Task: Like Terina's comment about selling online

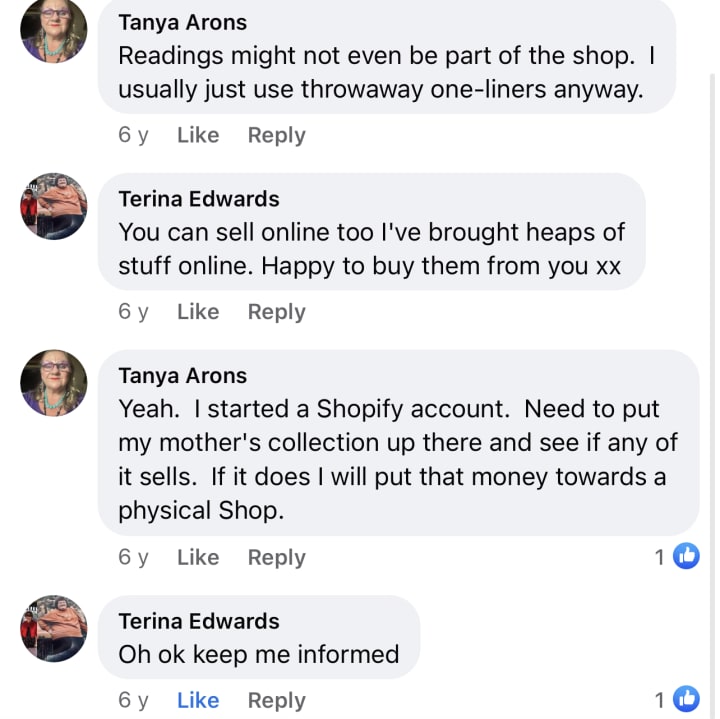Action: [197, 312]
